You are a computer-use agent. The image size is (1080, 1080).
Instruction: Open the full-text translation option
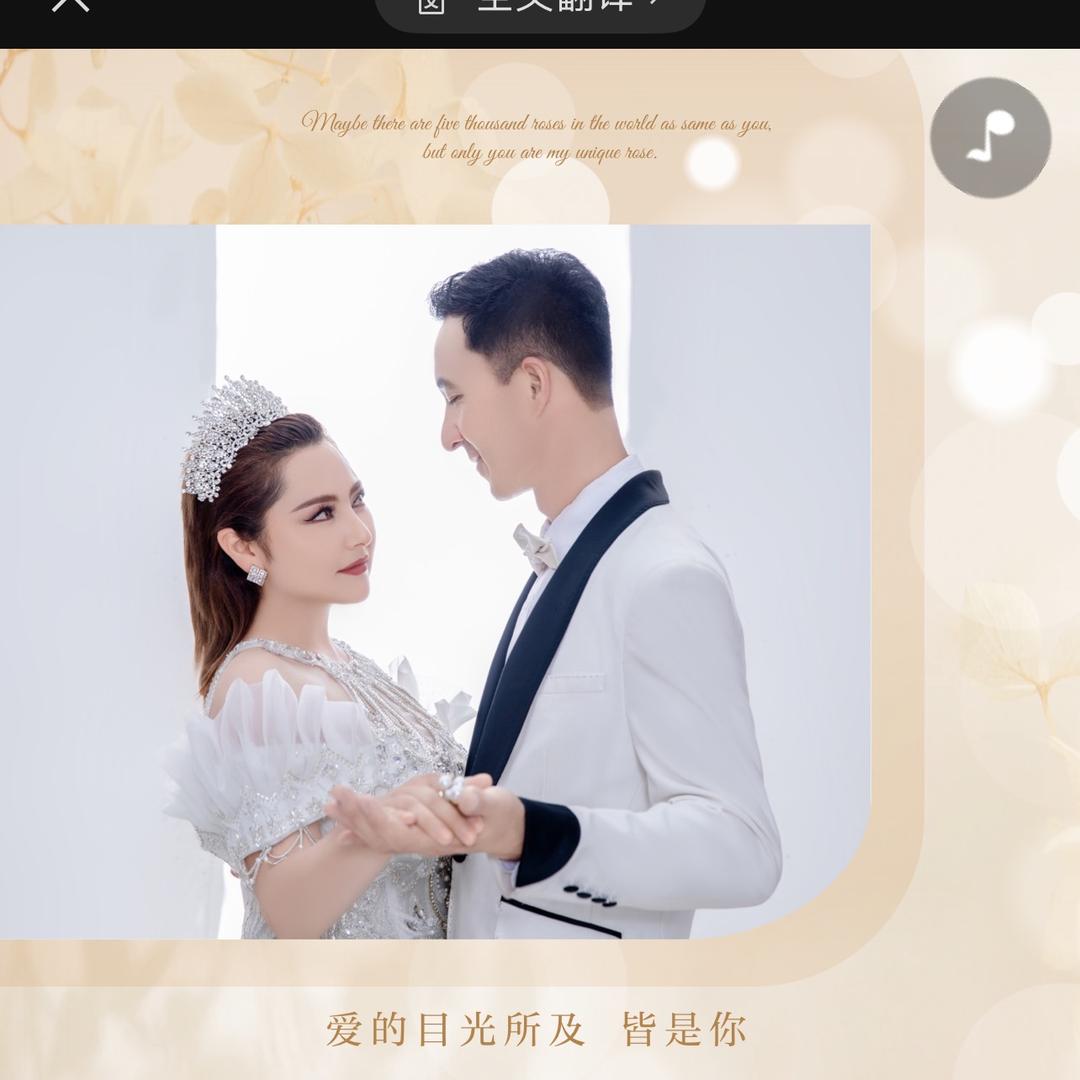pos(540,8)
